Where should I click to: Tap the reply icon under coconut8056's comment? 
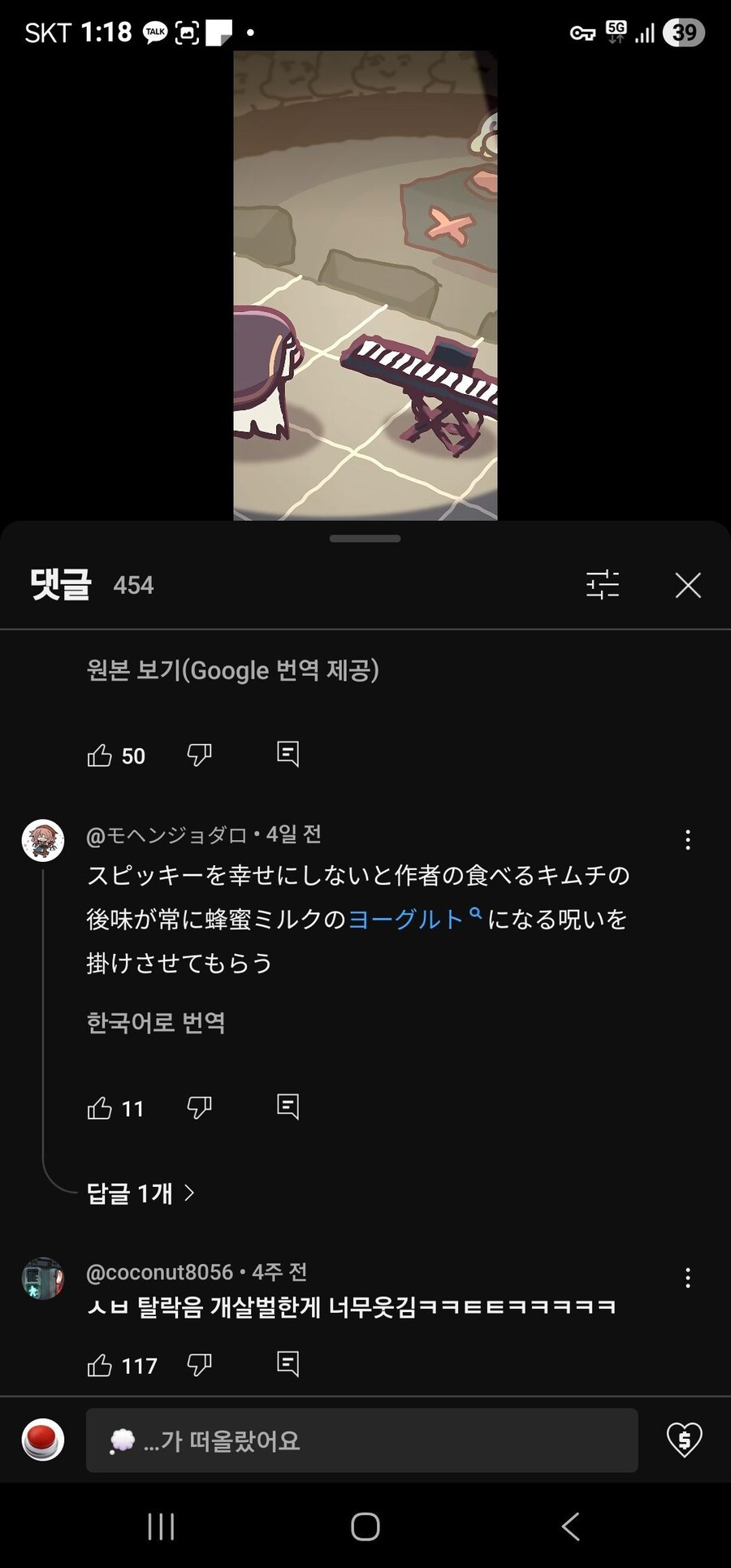click(288, 1365)
